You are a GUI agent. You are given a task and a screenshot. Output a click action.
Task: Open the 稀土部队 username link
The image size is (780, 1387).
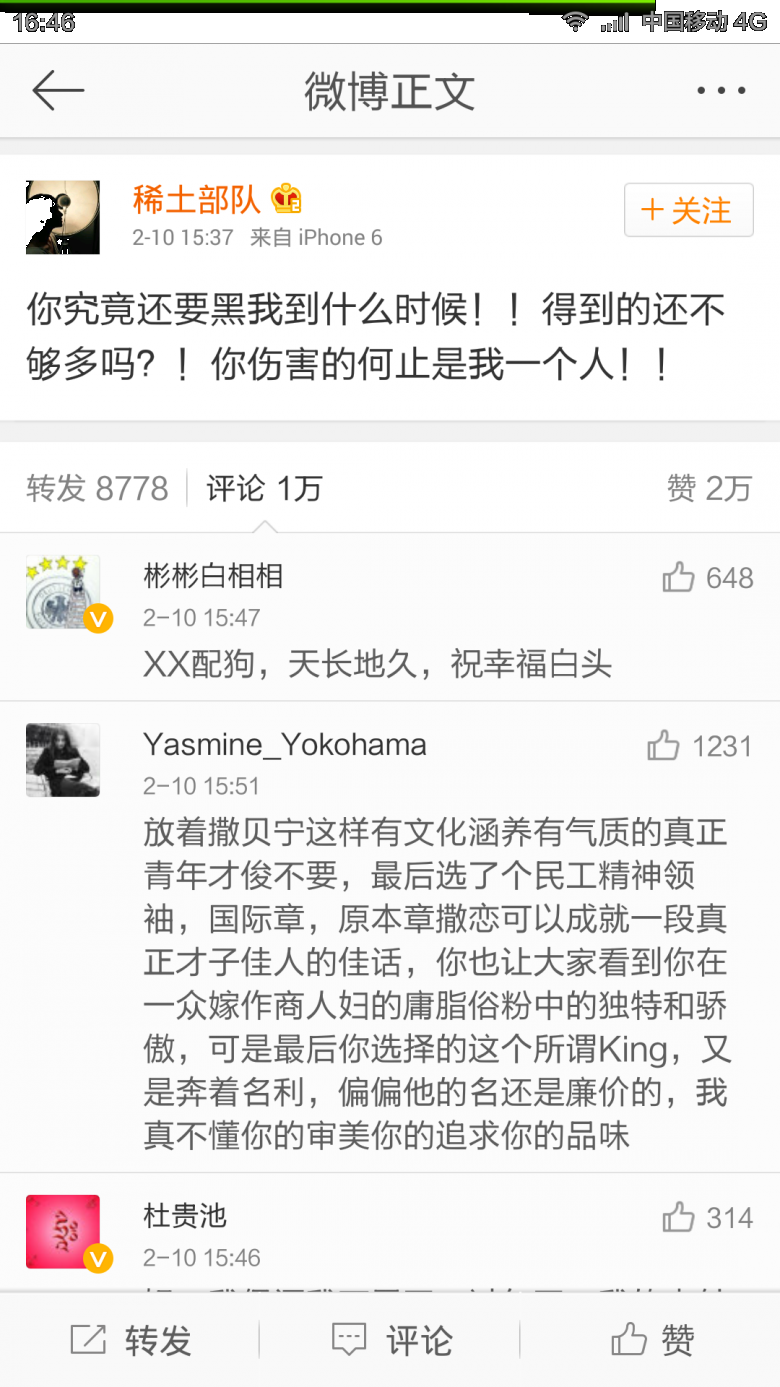click(197, 199)
